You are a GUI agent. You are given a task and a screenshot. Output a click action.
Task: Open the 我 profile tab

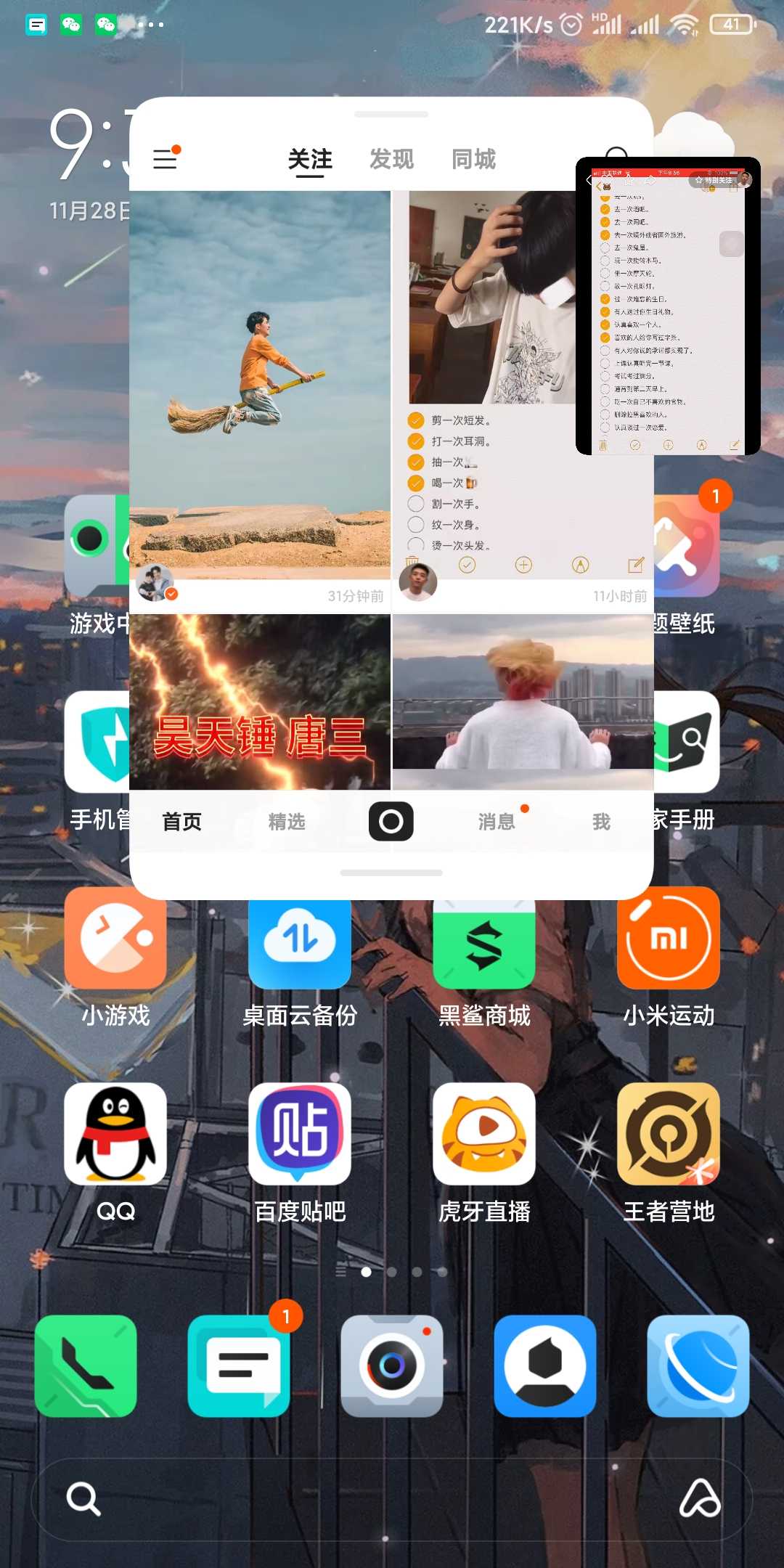point(601,822)
